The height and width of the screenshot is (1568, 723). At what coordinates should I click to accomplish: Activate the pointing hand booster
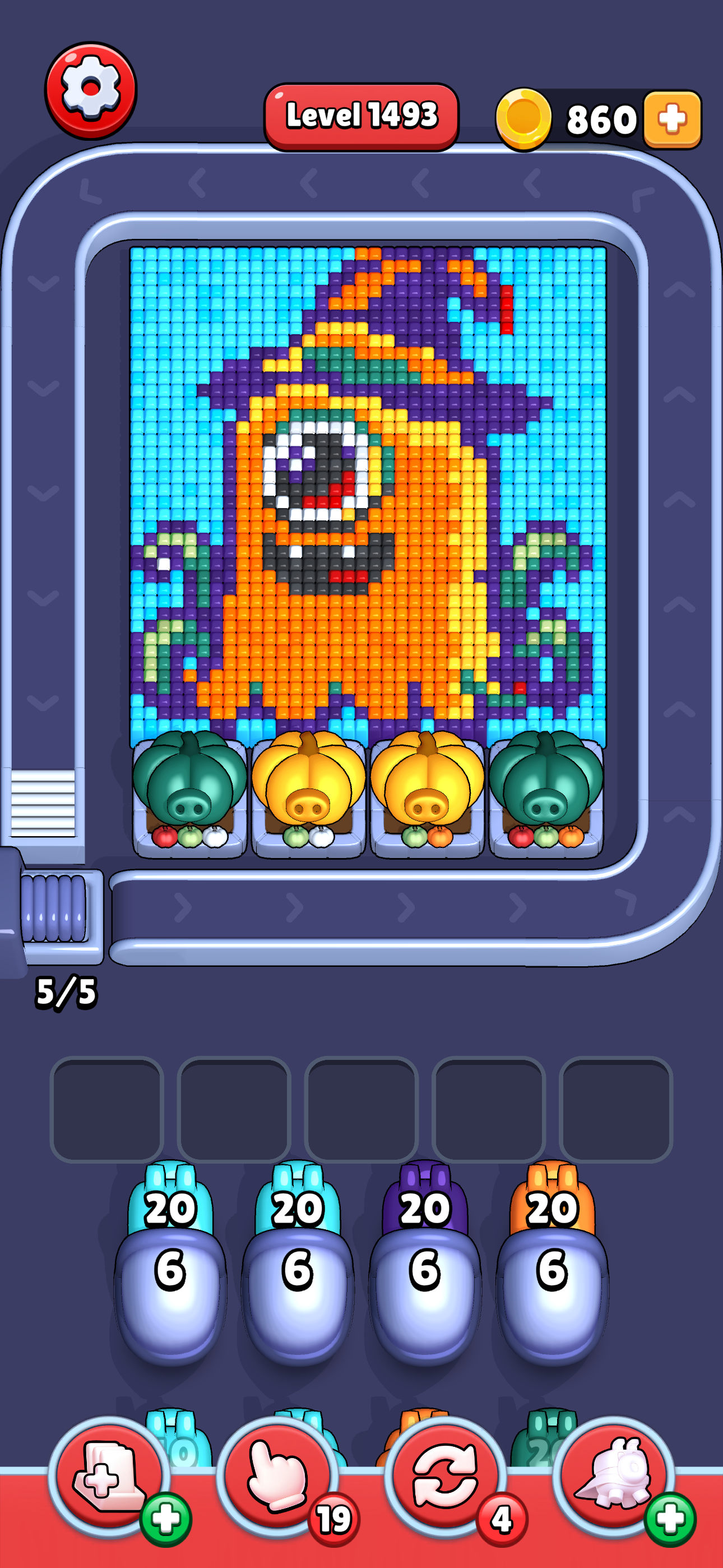tap(277, 1477)
